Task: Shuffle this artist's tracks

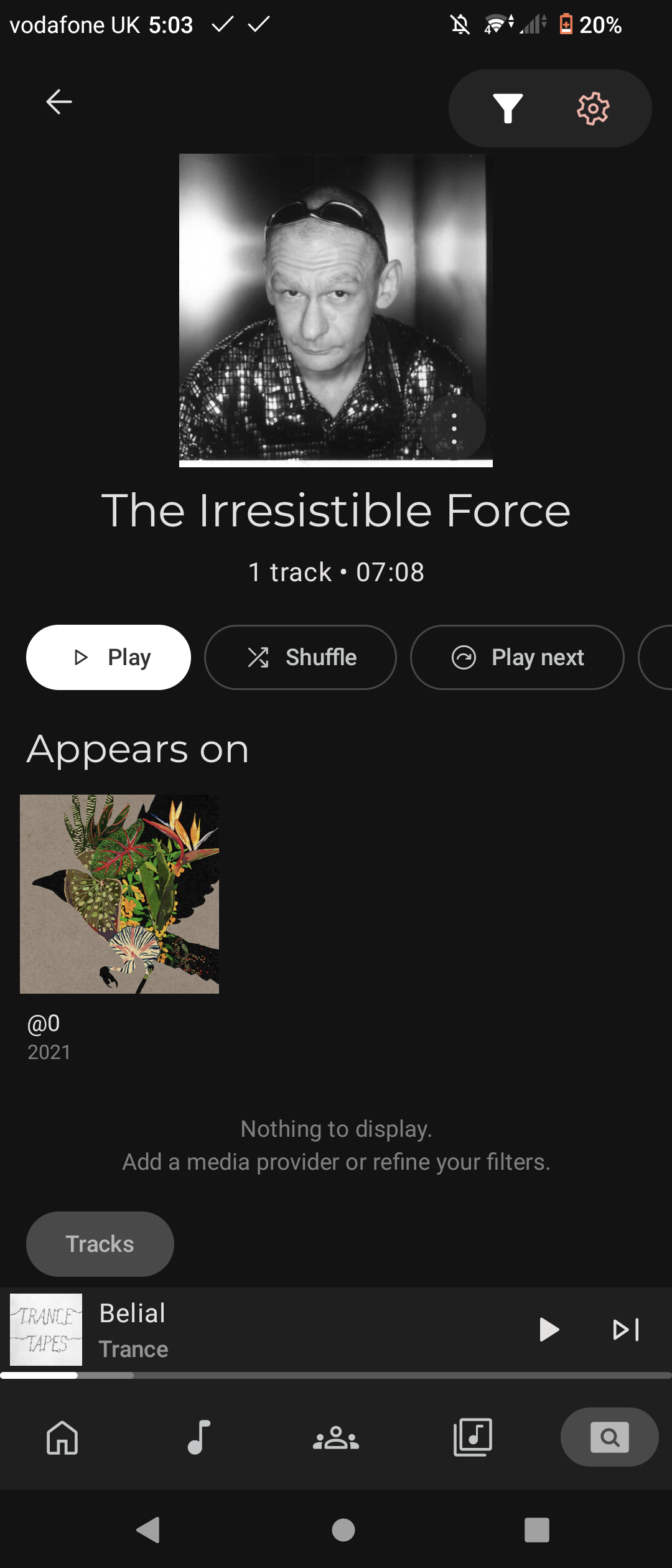Action: click(301, 657)
